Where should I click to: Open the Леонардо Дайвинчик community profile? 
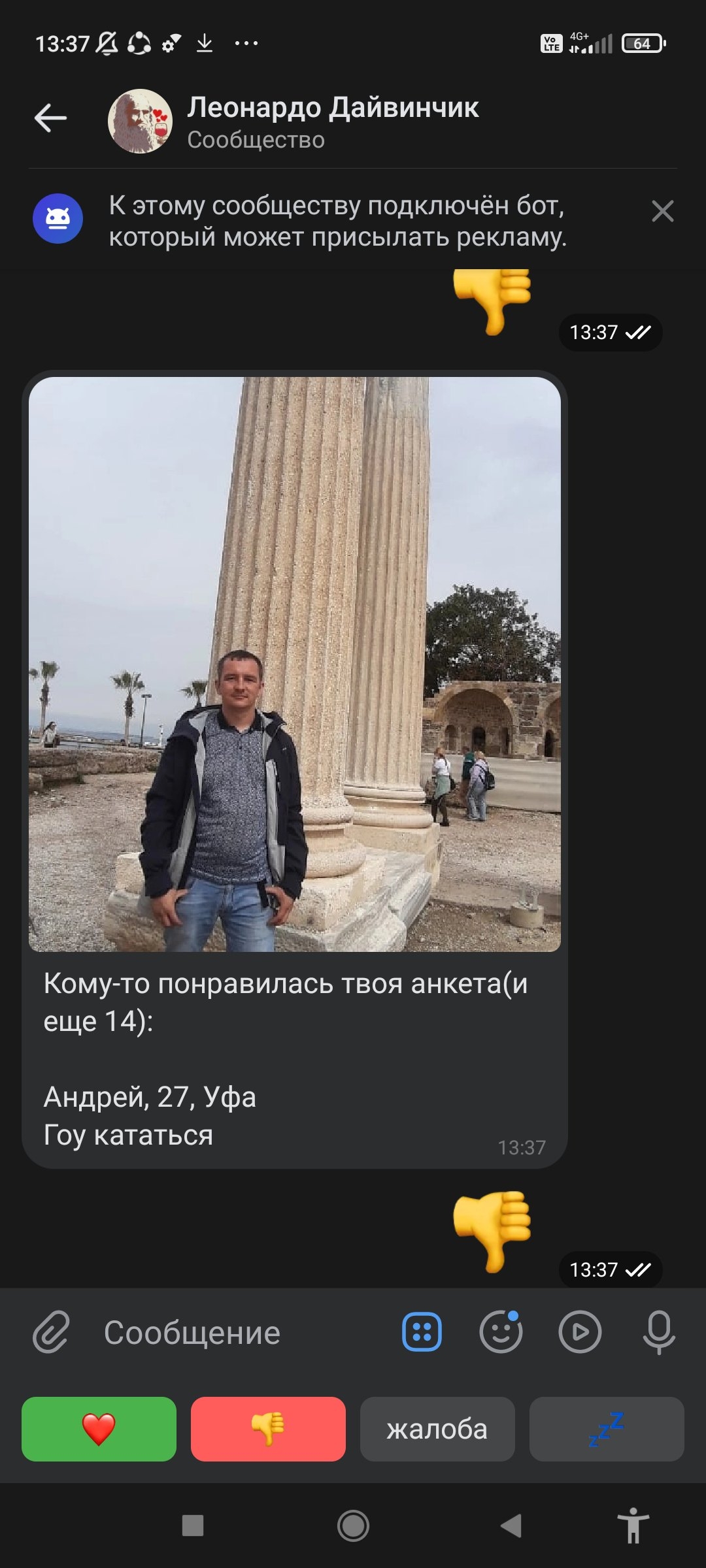pos(332,121)
